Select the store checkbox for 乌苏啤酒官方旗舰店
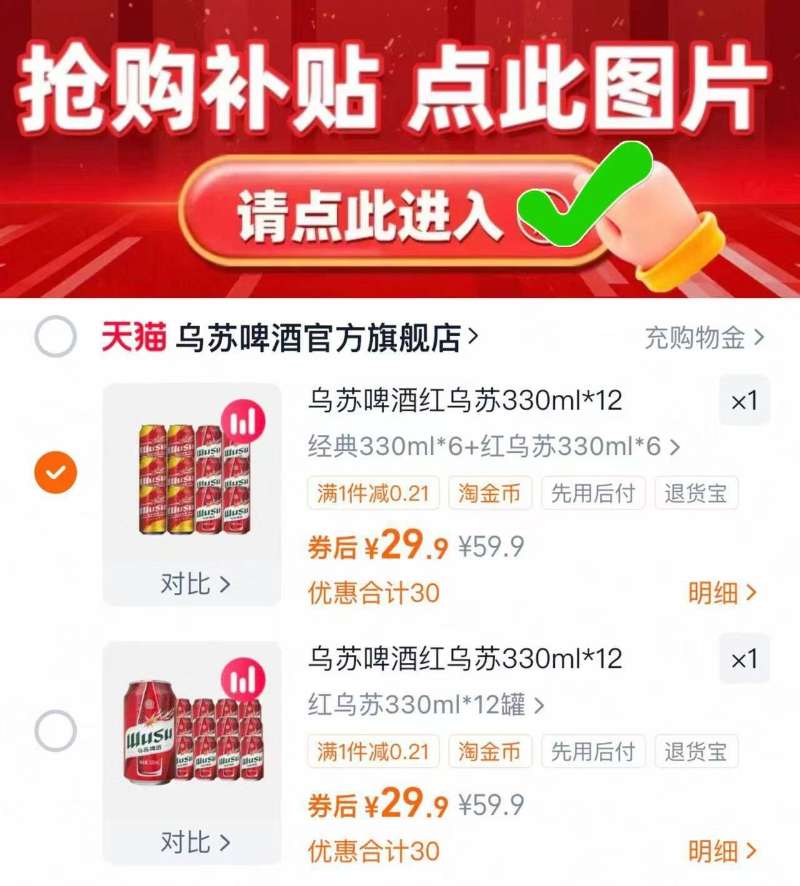 [x=57, y=336]
